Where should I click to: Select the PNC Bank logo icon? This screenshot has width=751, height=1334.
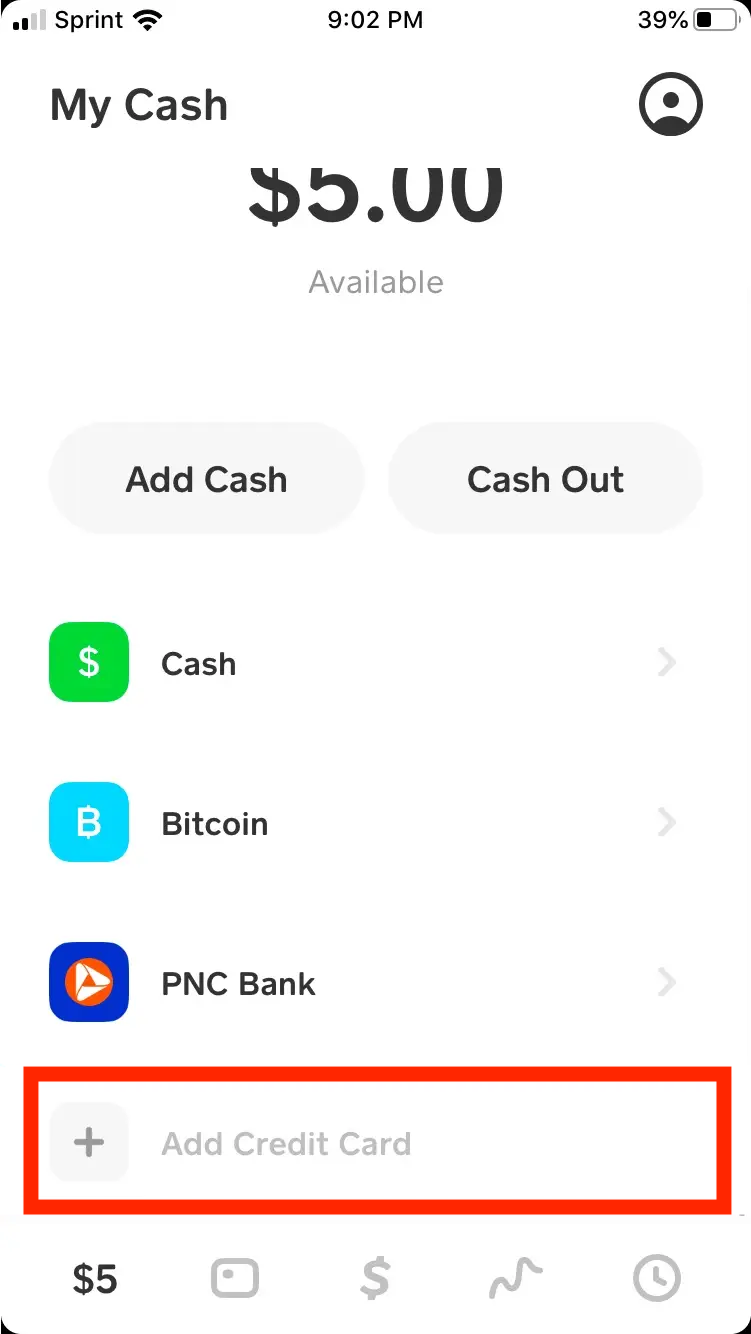click(x=88, y=982)
